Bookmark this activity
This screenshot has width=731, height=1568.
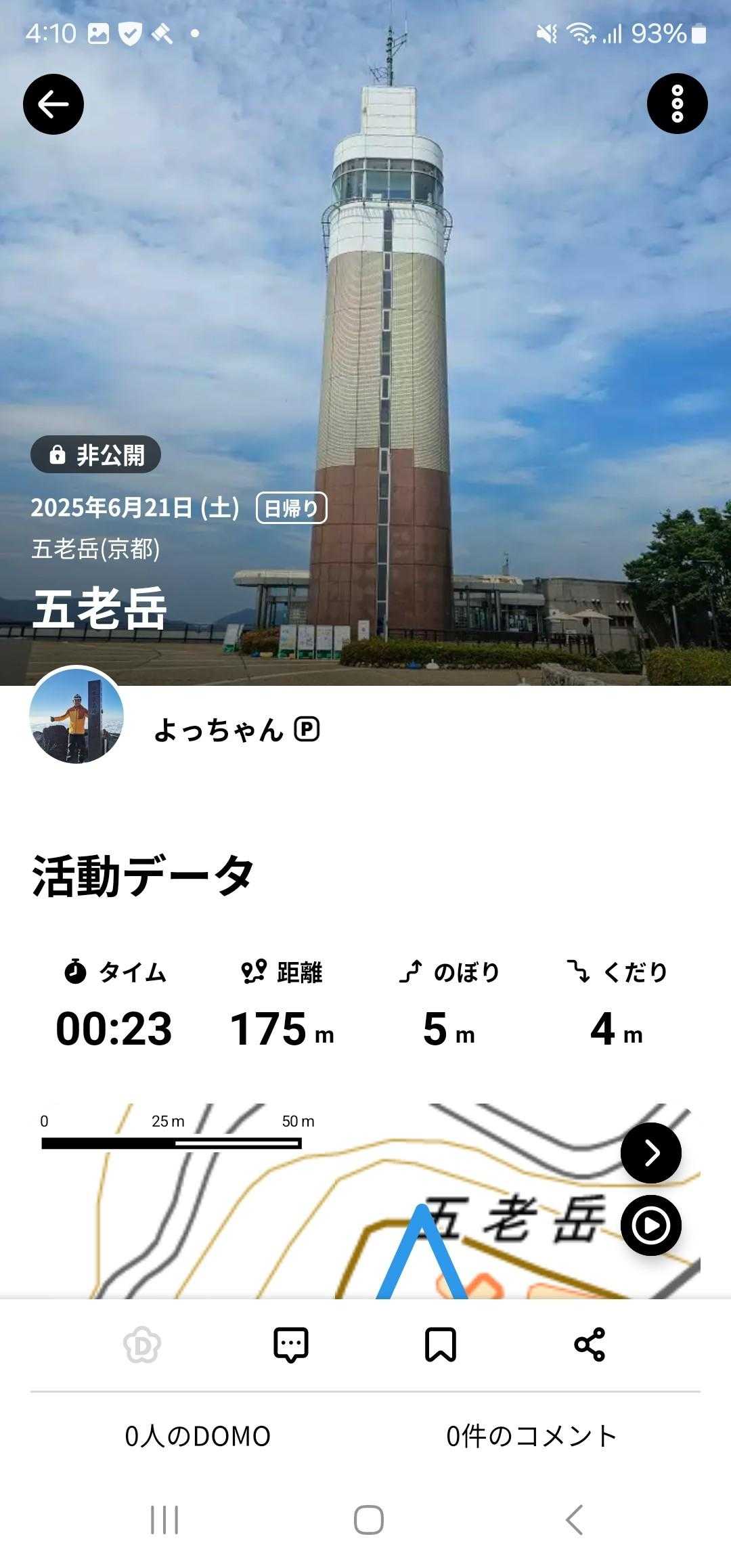point(440,1345)
